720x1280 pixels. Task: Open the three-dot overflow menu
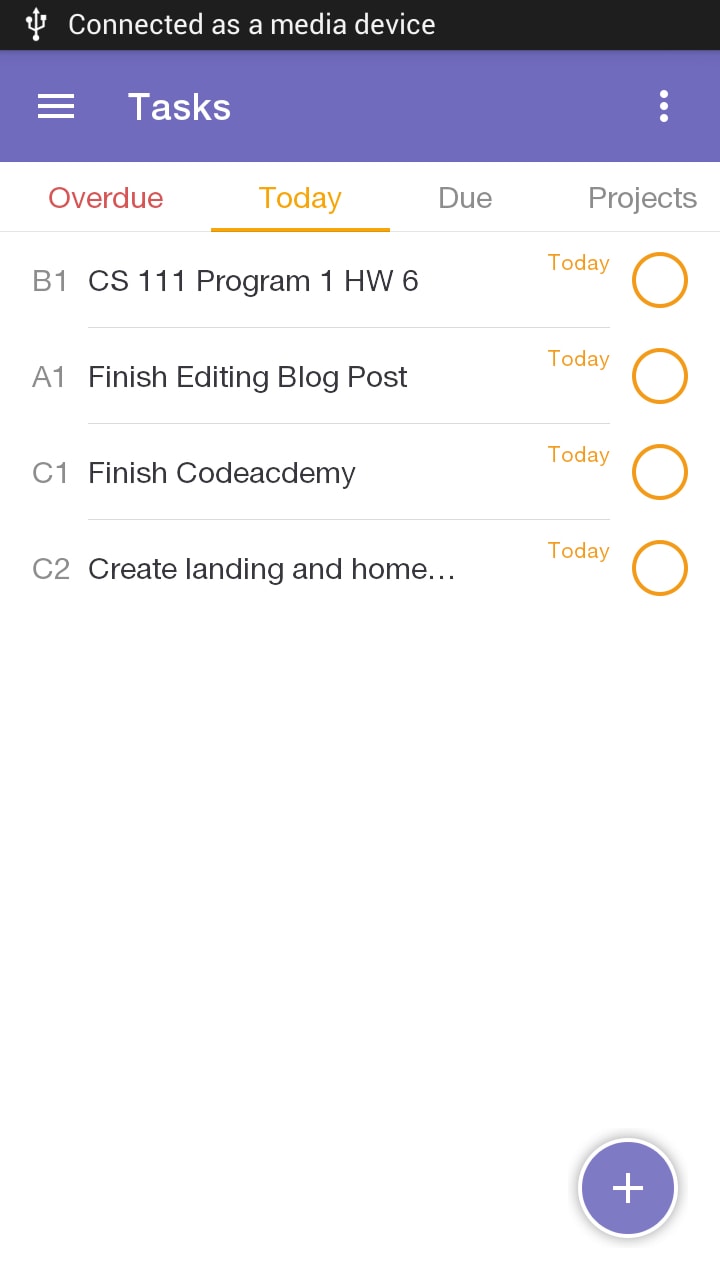[663, 106]
